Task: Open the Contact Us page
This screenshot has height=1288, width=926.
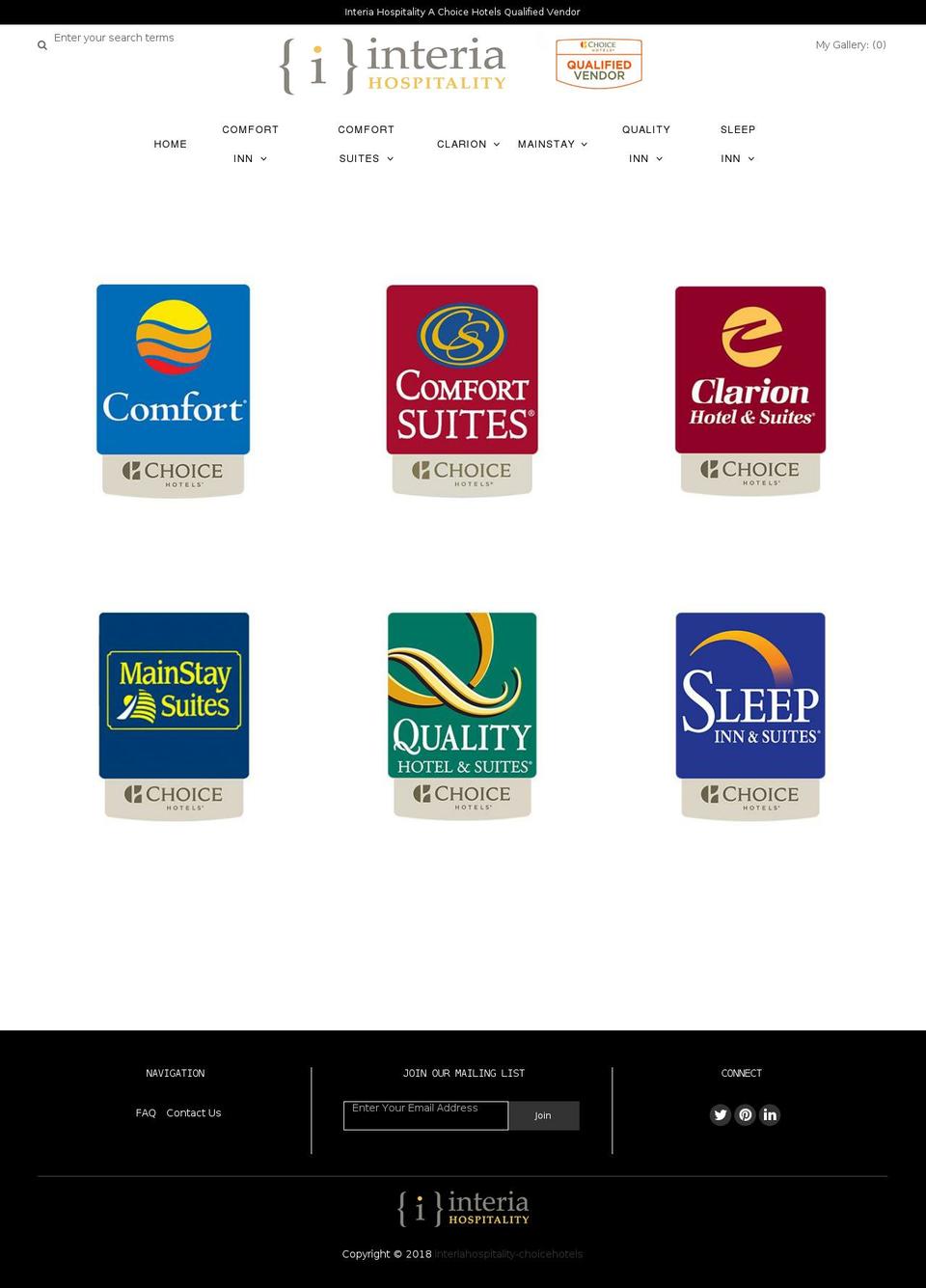Action: tap(193, 1112)
